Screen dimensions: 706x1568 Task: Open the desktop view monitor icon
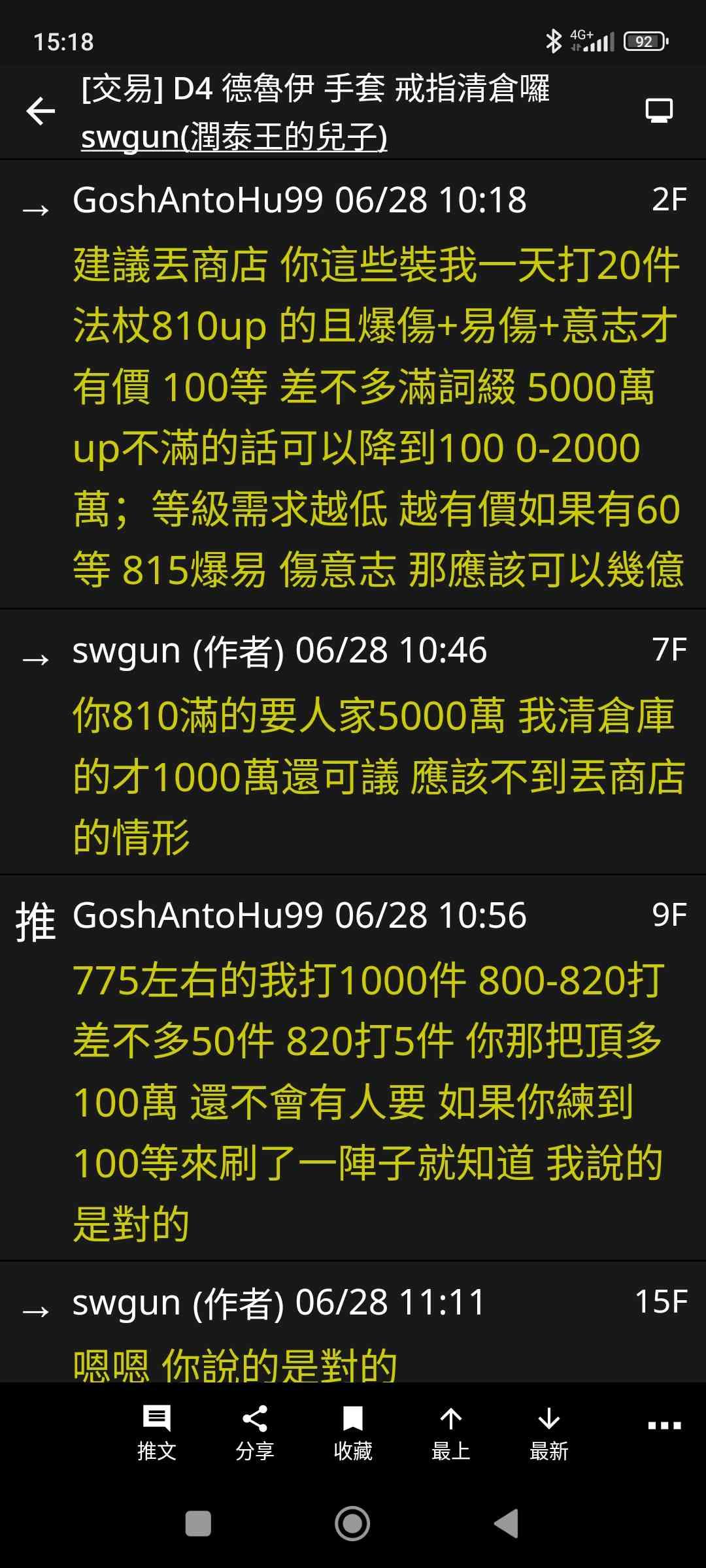659,110
